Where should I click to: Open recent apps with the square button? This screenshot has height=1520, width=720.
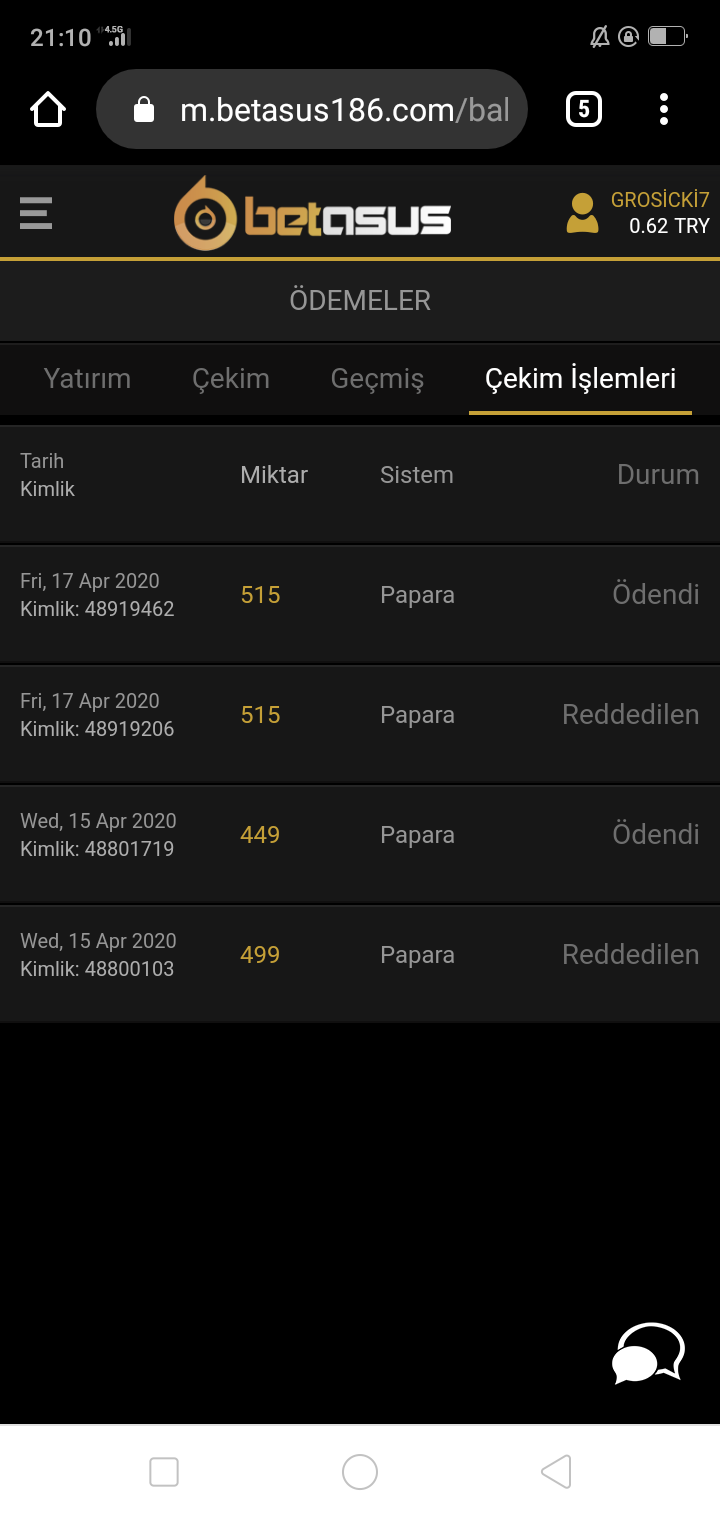click(164, 1471)
